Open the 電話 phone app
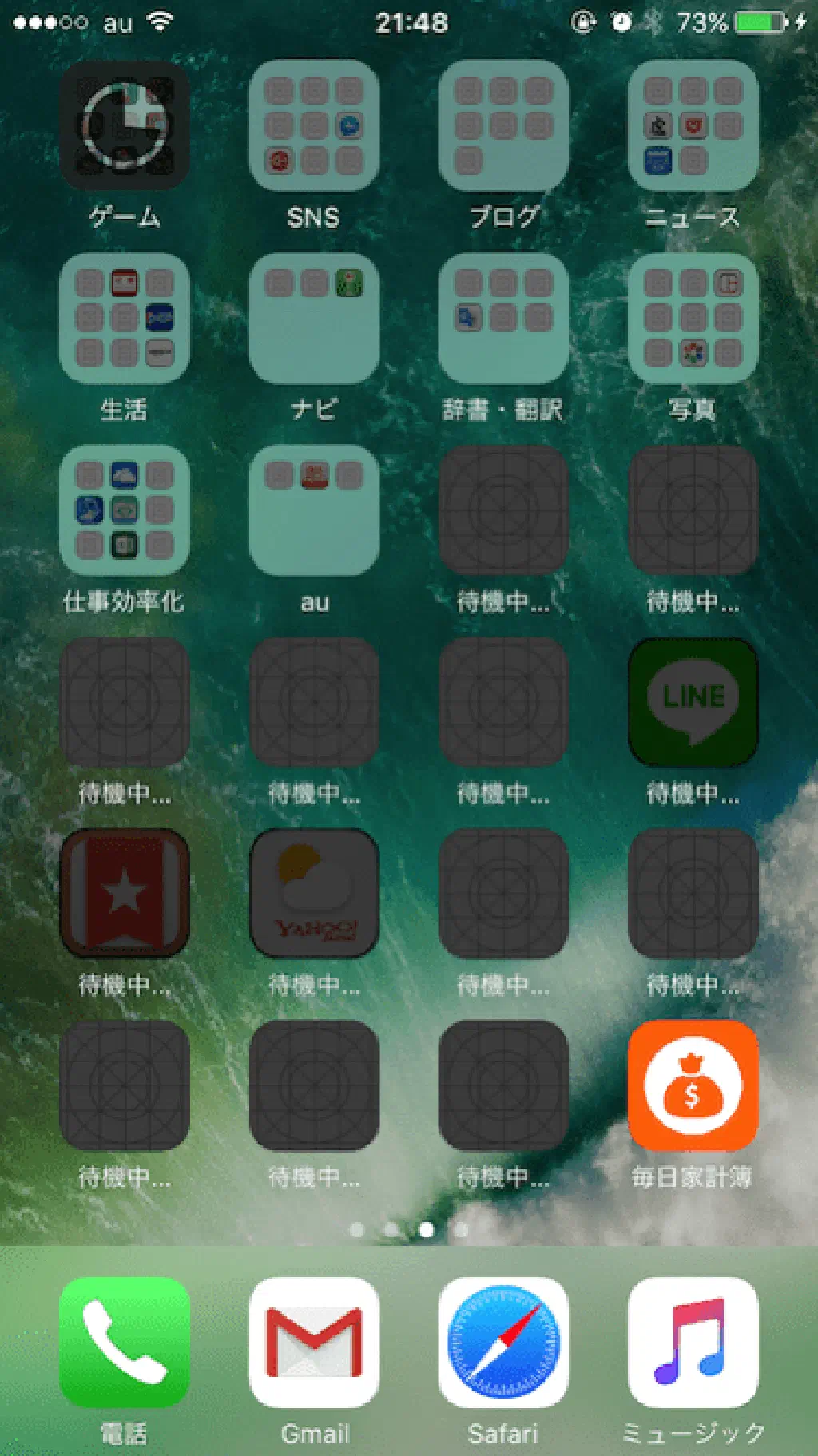 click(124, 1342)
